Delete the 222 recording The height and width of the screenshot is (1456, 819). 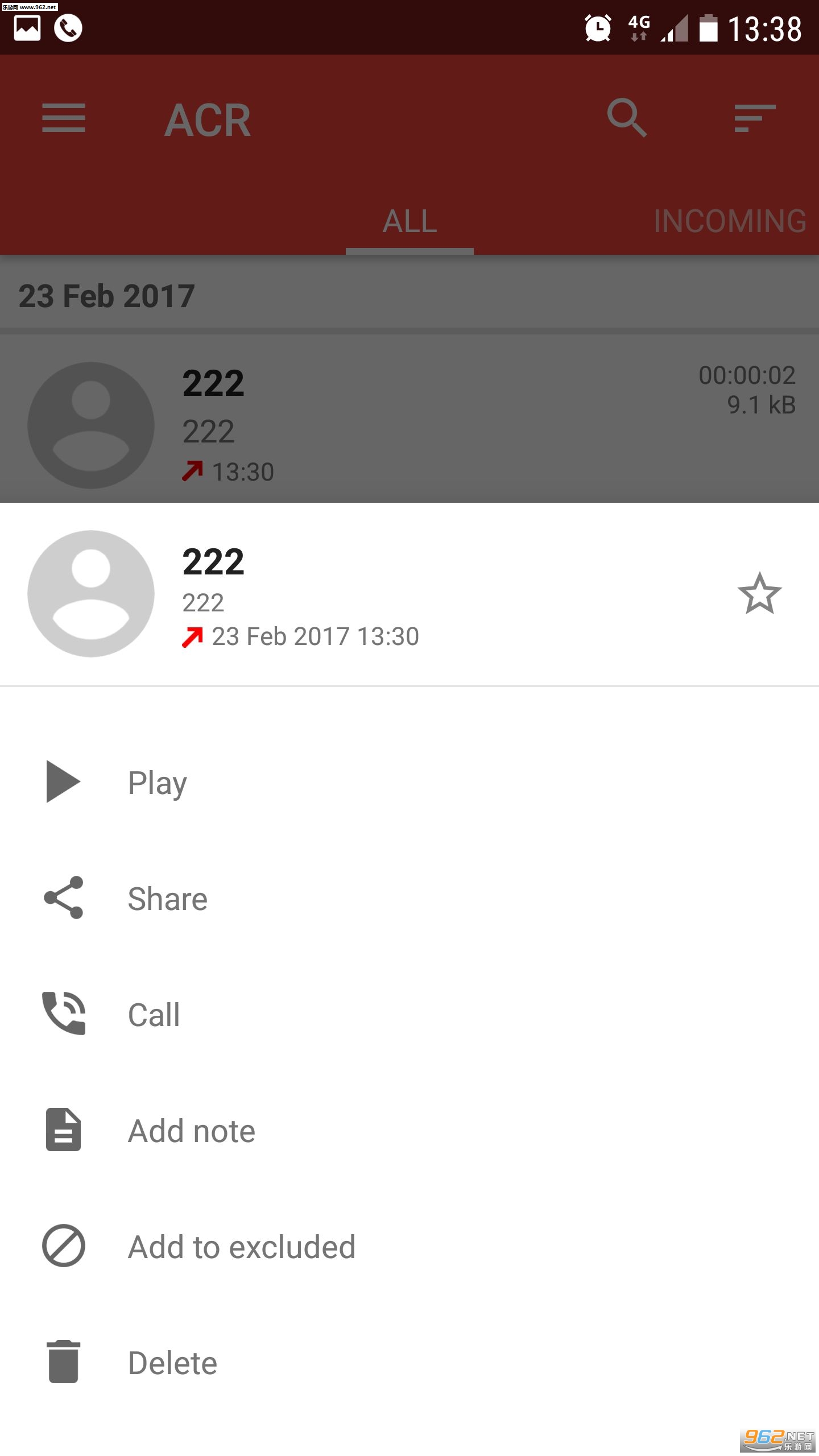(x=172, y=1363)
